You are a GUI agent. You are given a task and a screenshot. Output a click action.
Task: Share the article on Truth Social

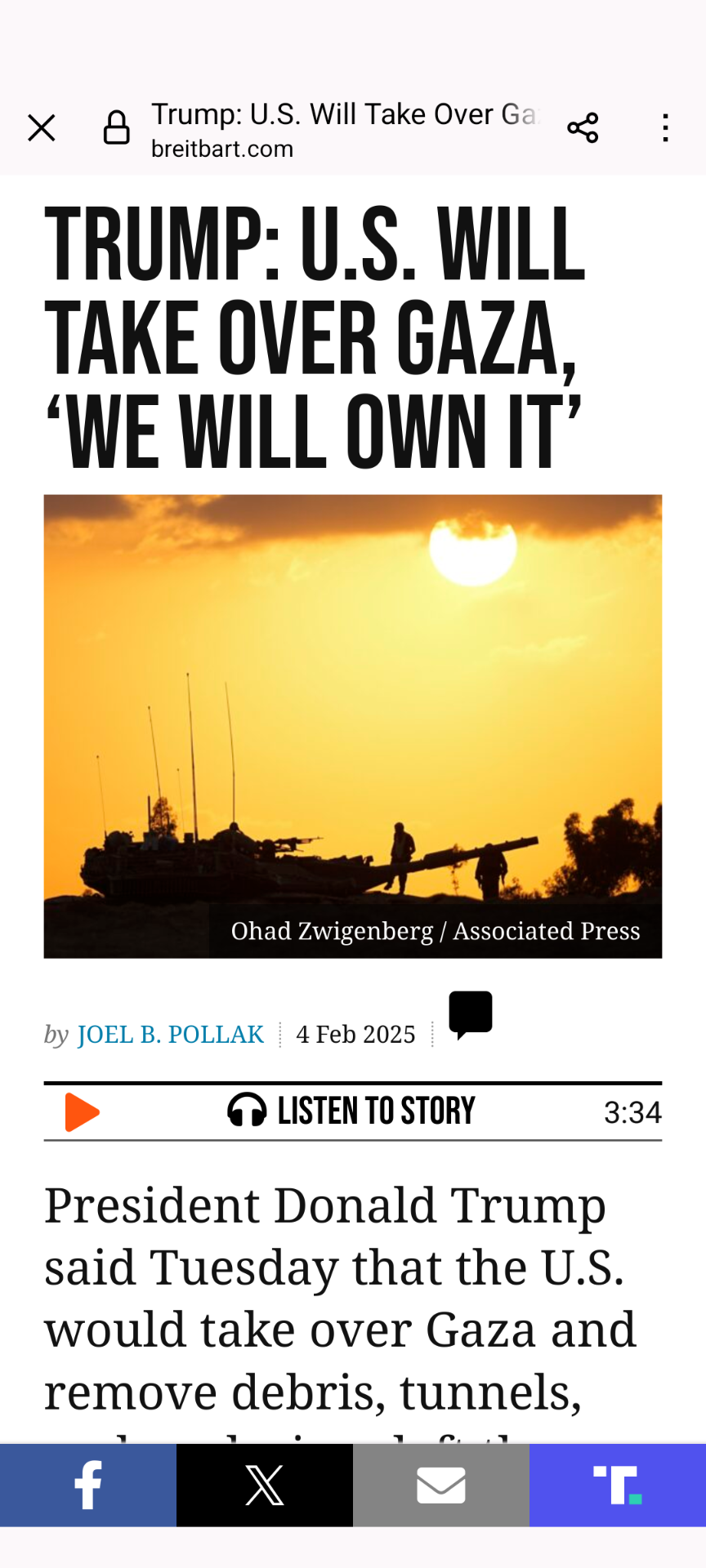pyautogui.click(x=618, y=1485)
